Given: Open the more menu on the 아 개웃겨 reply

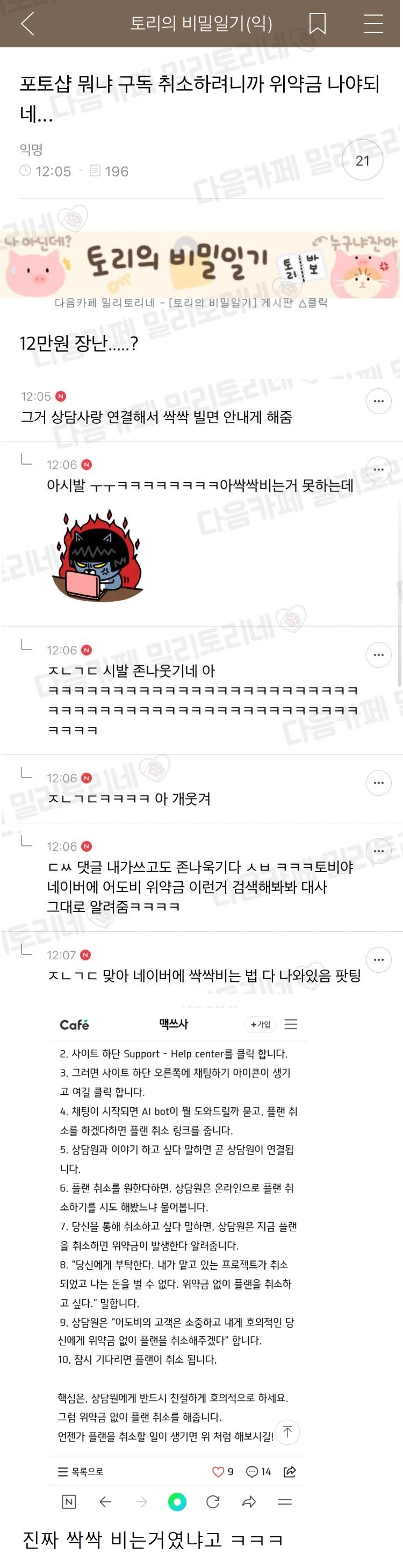Looking at the screenshot, I should [378, 783].
